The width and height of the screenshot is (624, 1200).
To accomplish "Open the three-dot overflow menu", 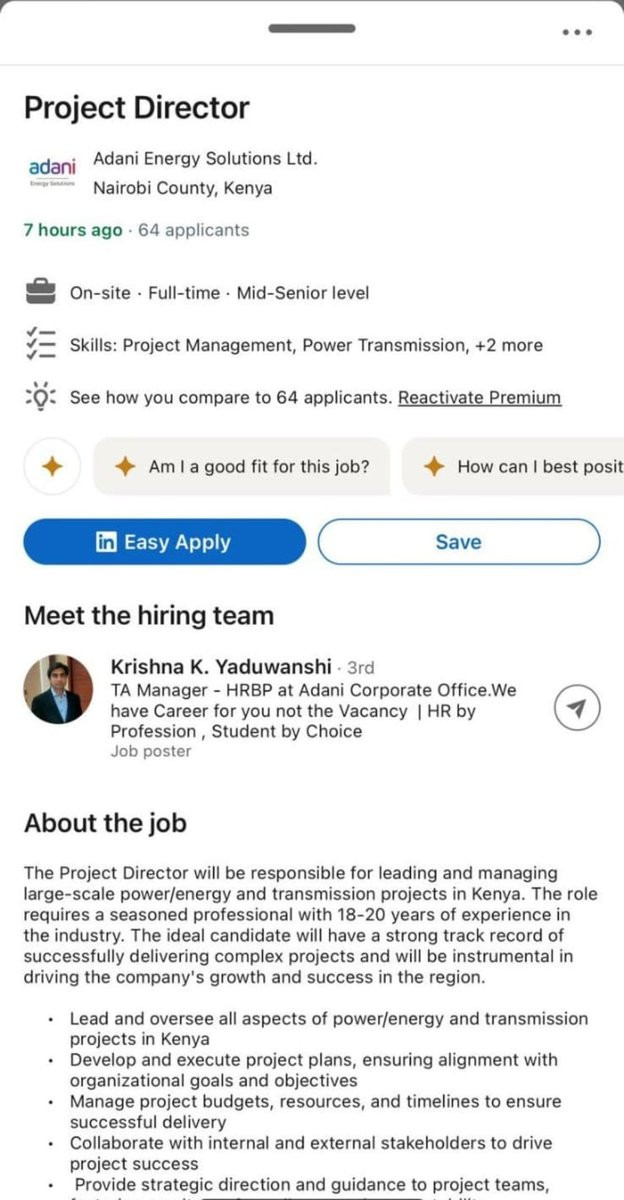I will coord(577,32).
